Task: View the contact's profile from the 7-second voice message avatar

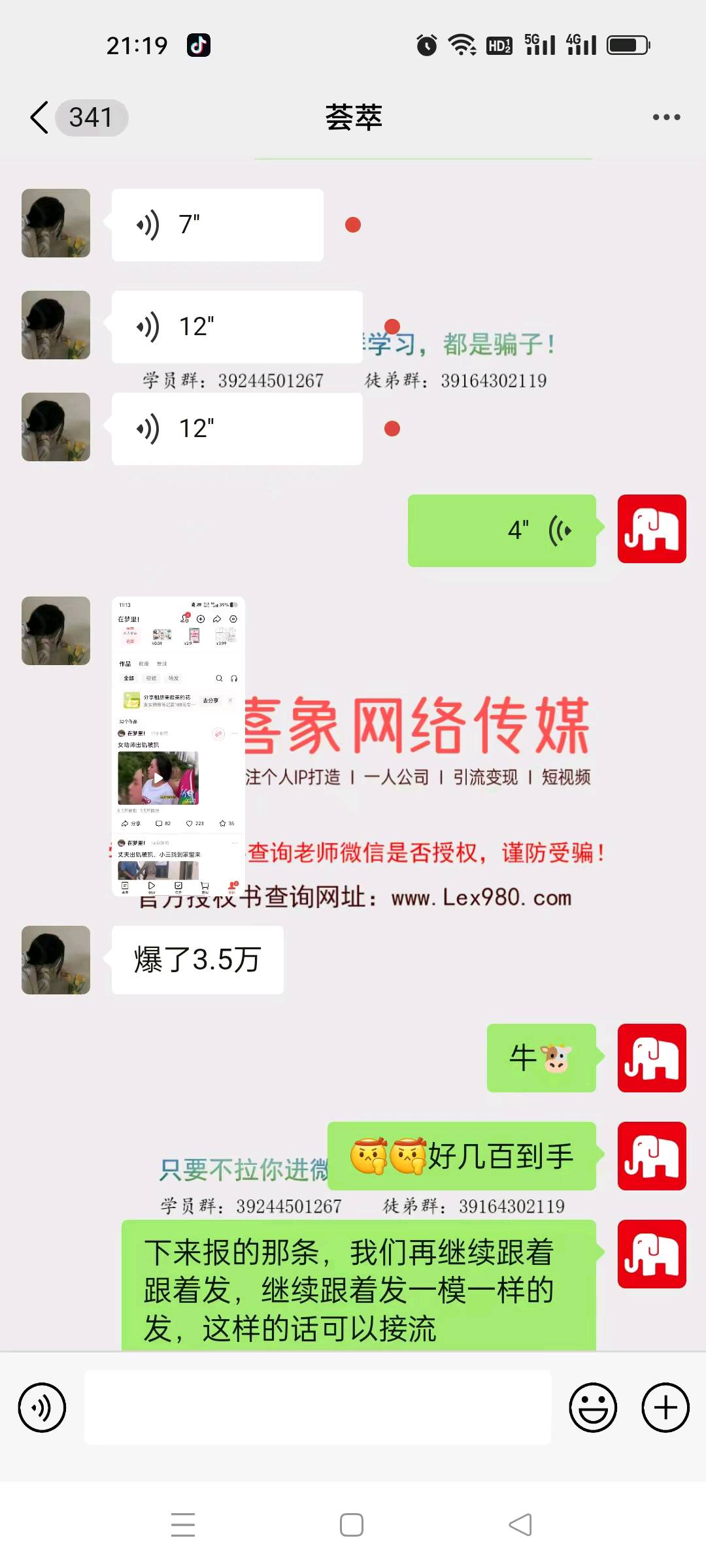Action: point(56,223)
